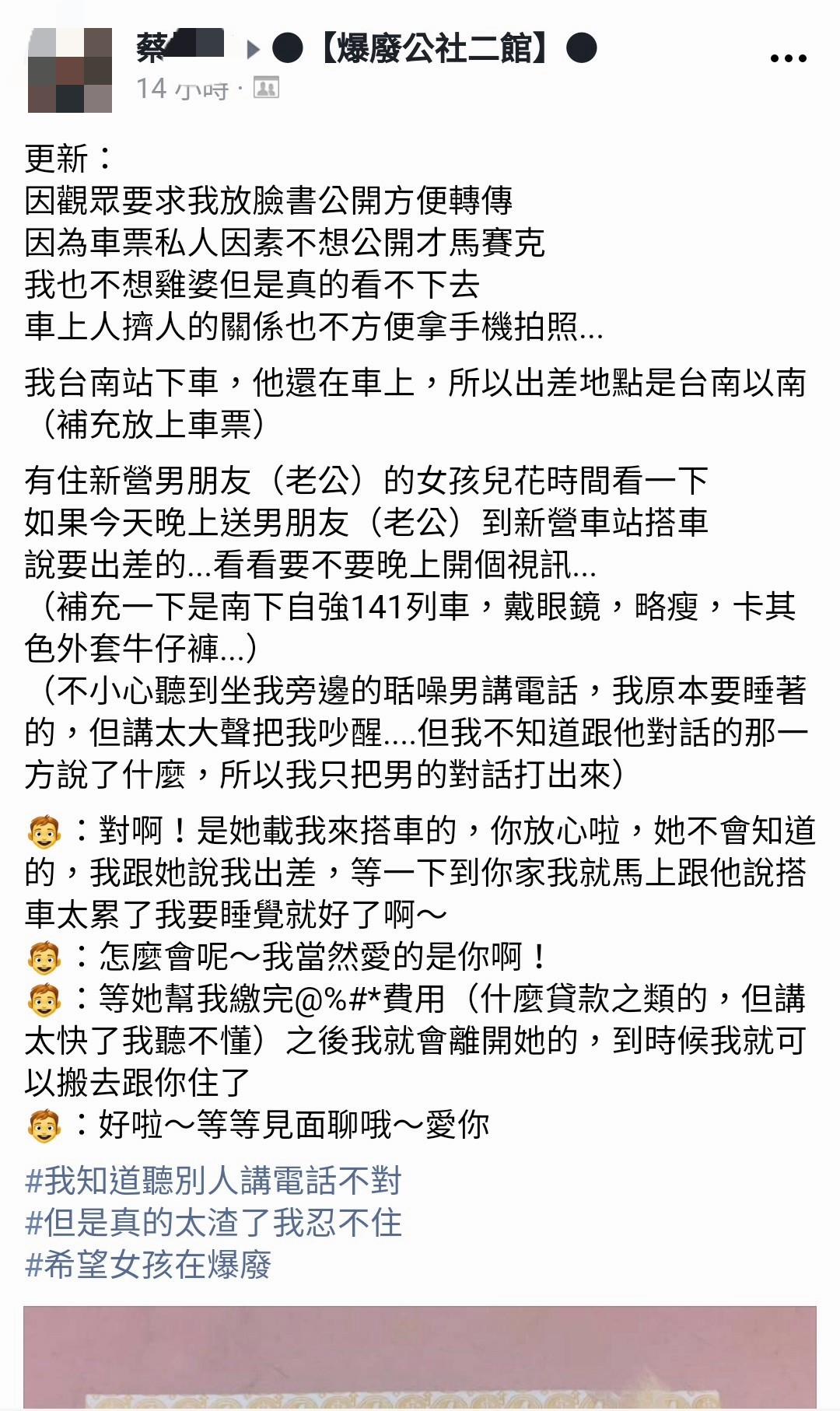Open the poster's blurred profile picture
840x1411 pixels.
[x=70, y=71]
